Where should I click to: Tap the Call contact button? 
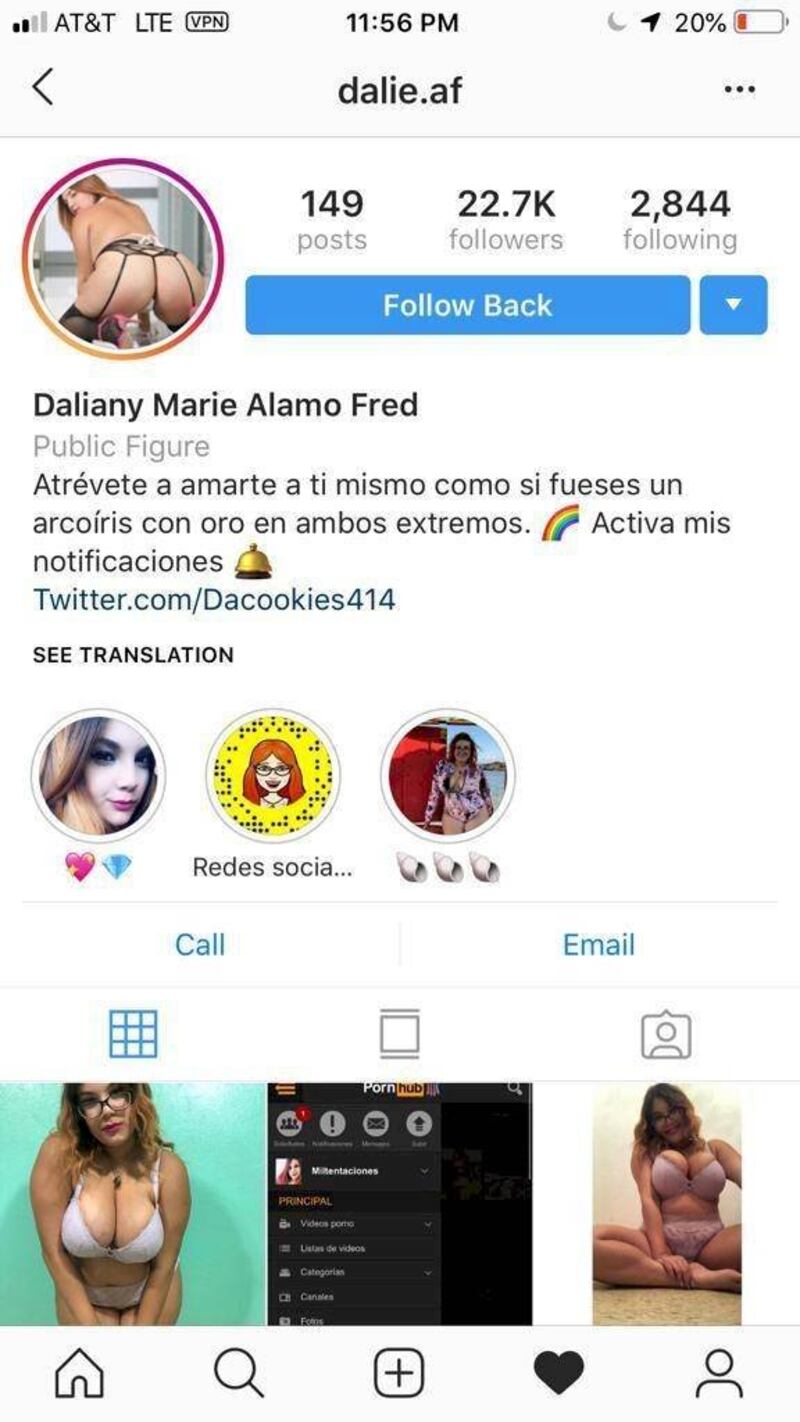[200, 944]
